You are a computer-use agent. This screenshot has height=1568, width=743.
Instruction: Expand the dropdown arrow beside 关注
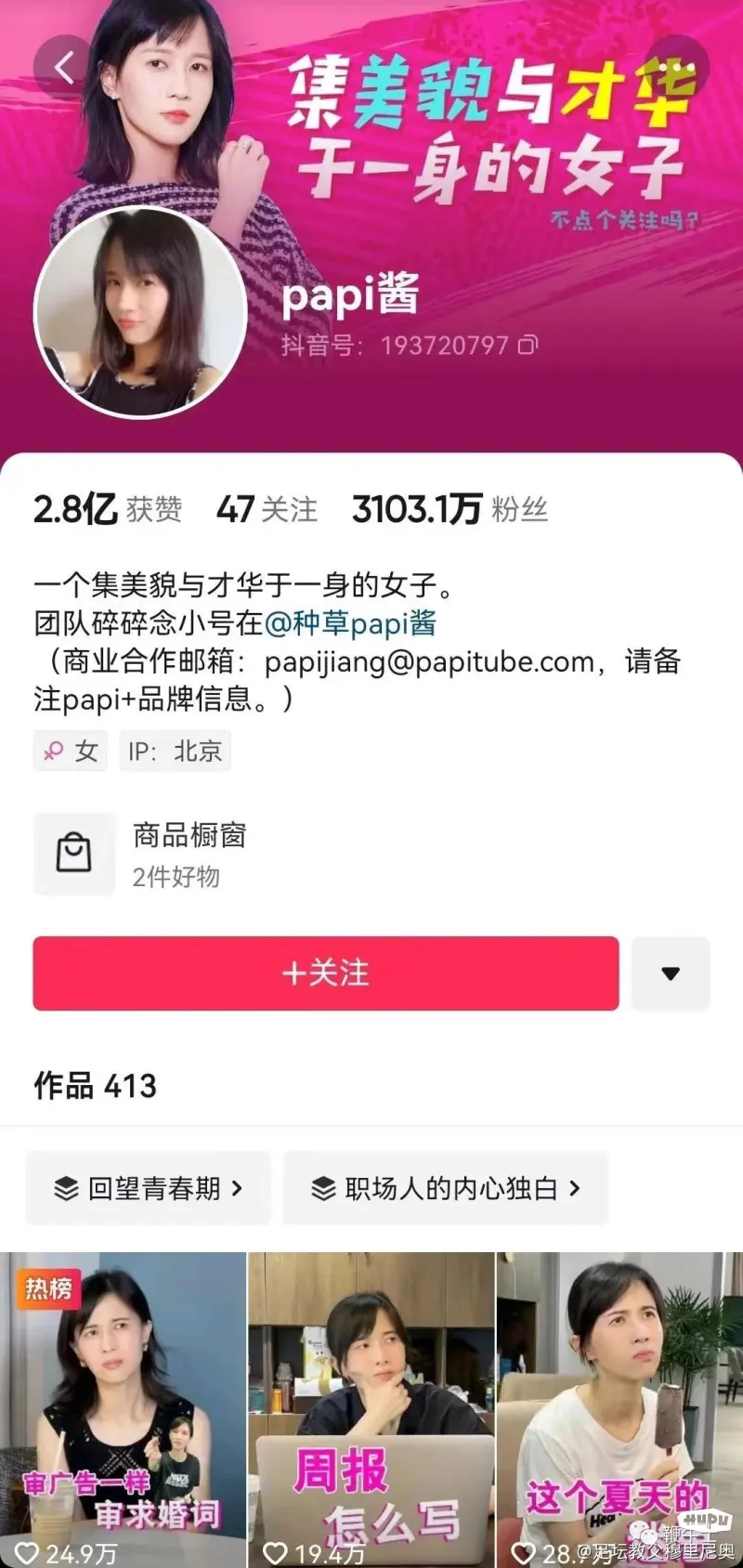[x=671, y=973]
